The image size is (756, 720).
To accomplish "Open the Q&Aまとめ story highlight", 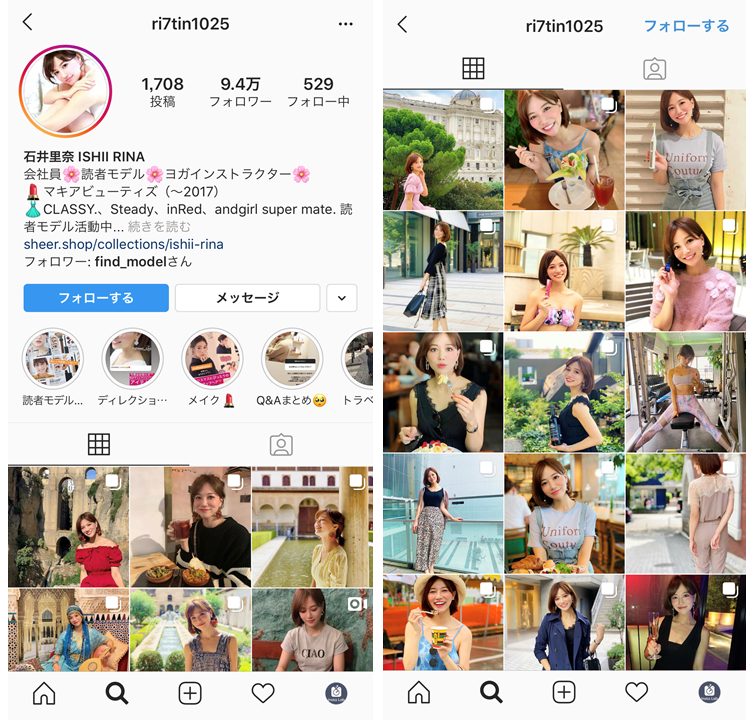I will tap(292, 359).
